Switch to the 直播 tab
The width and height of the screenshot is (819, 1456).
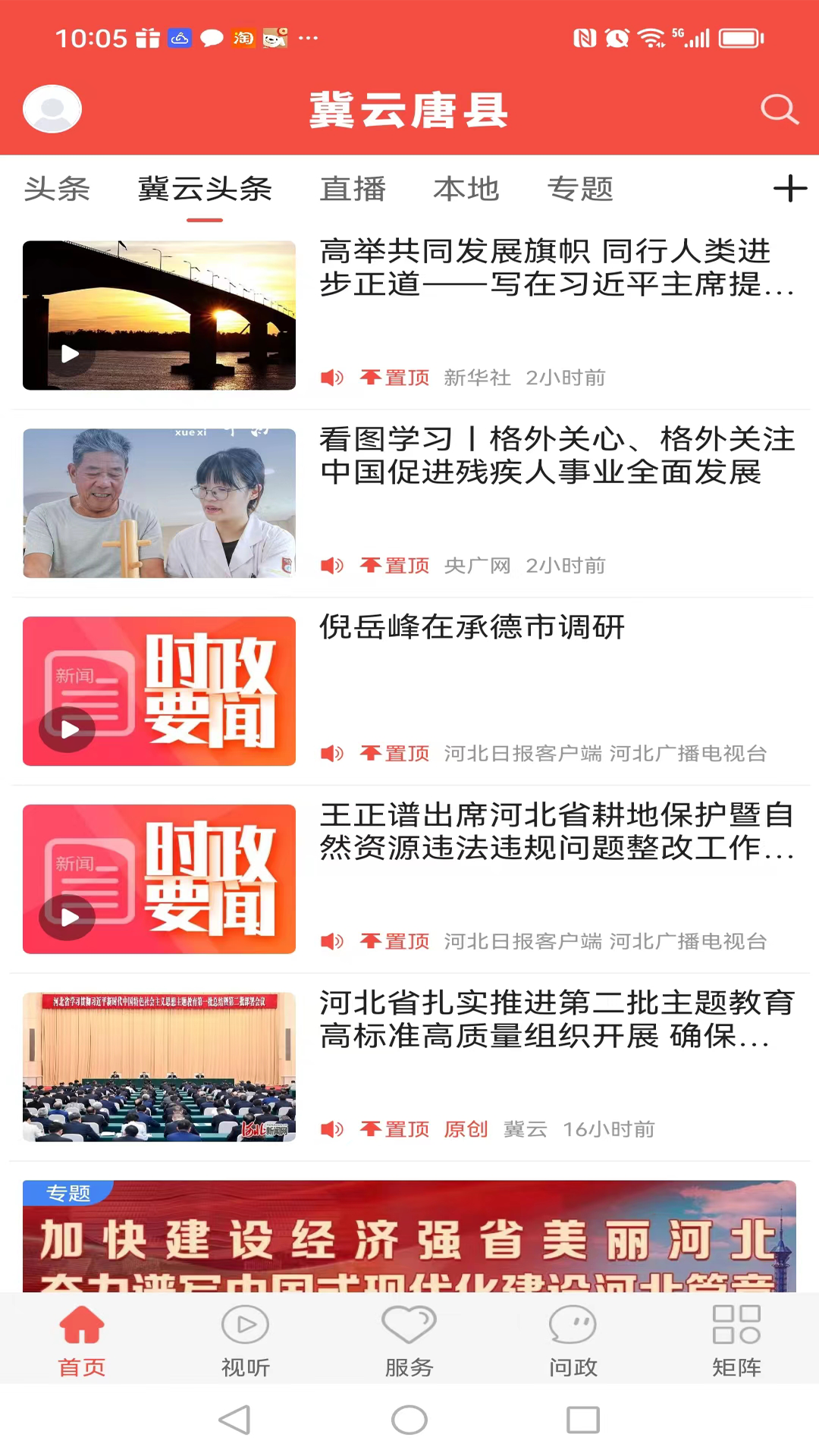(x=353, y=189)
